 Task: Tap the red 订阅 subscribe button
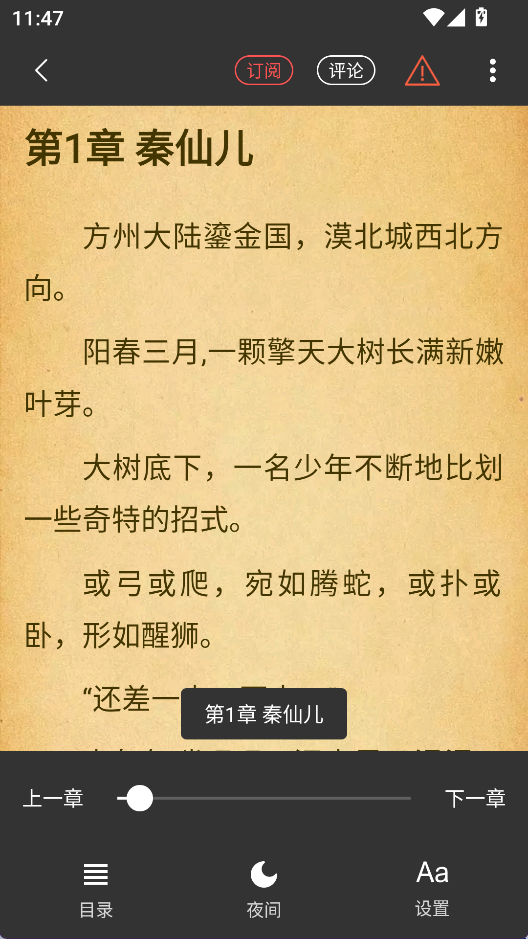(x=263, y=71)
